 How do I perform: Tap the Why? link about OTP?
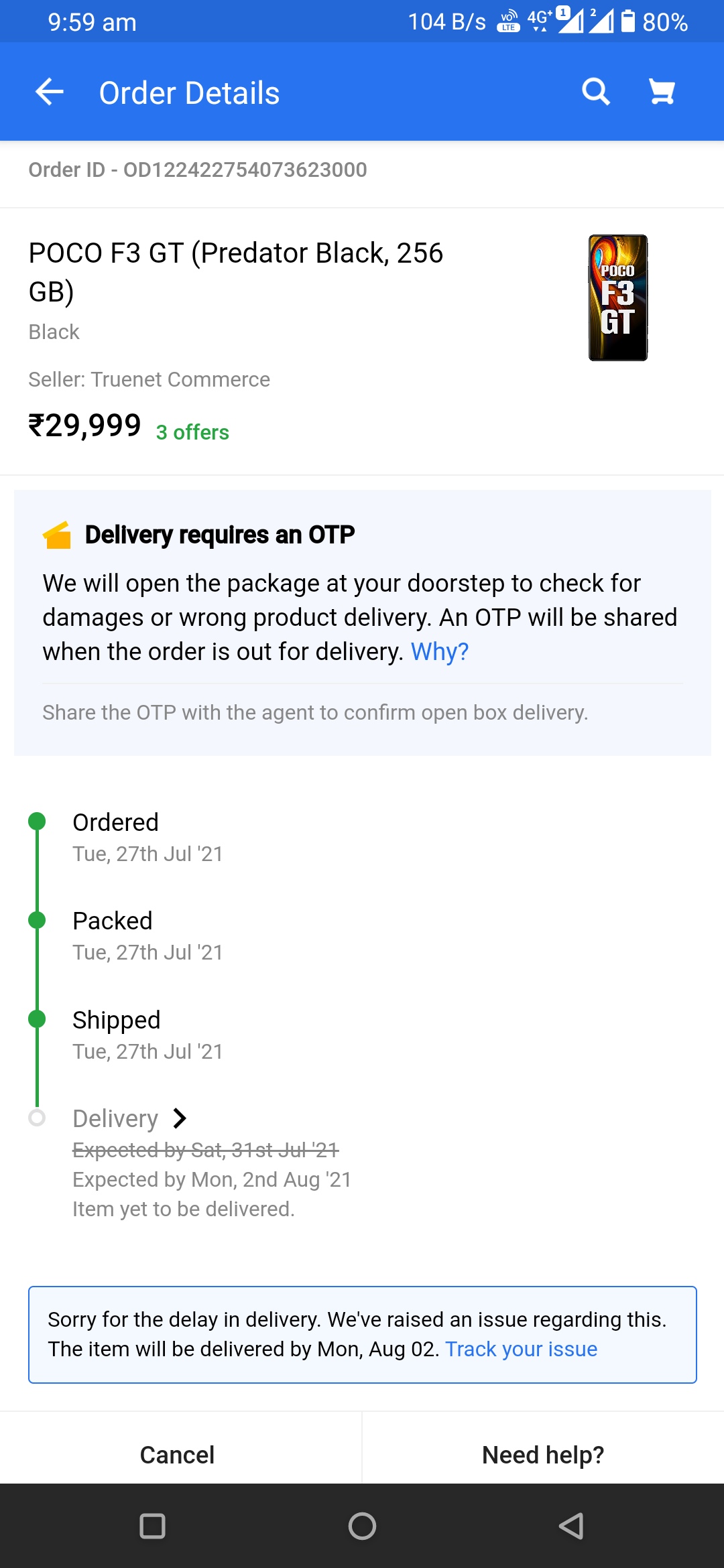coord(439,651)
